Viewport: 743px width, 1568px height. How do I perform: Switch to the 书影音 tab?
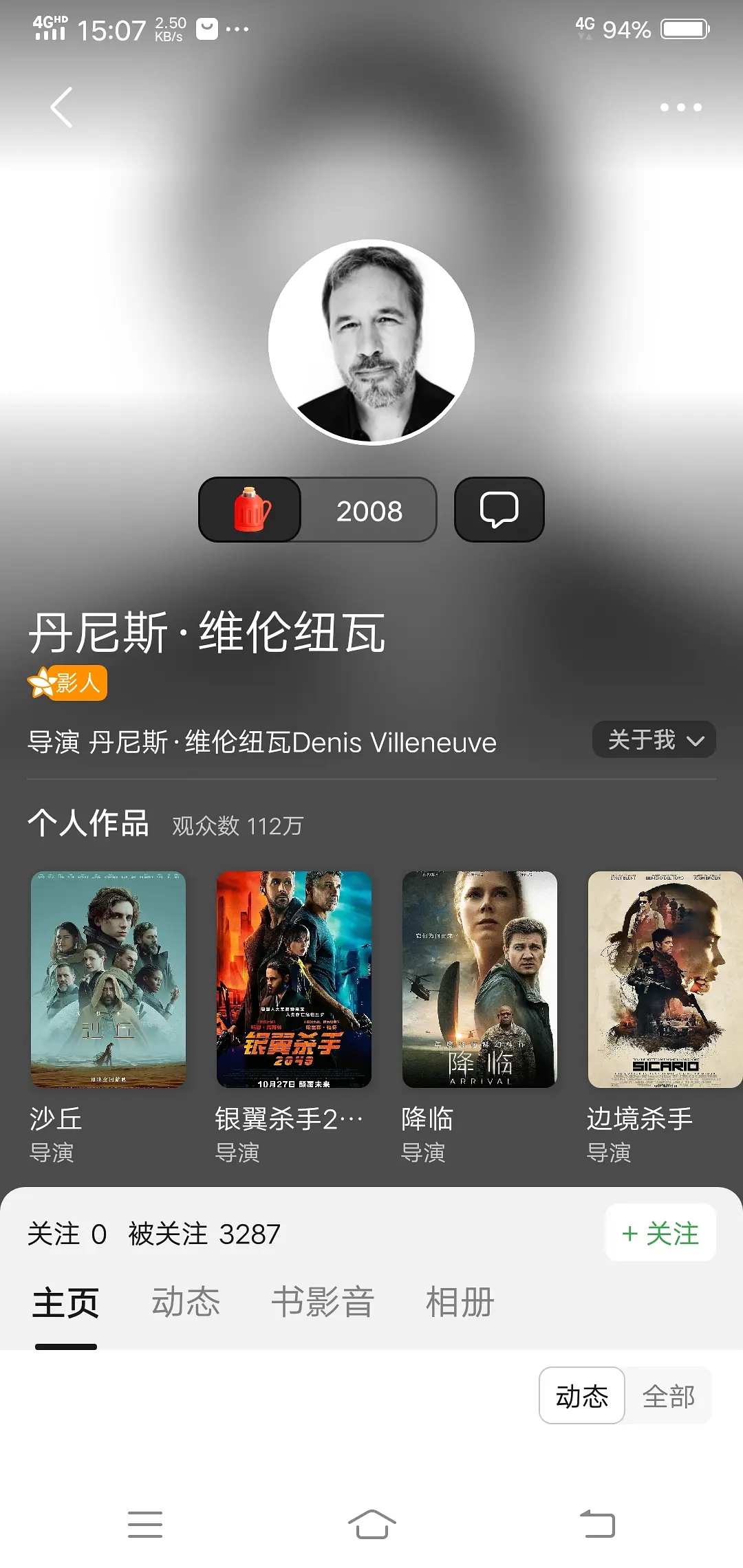323,1302
